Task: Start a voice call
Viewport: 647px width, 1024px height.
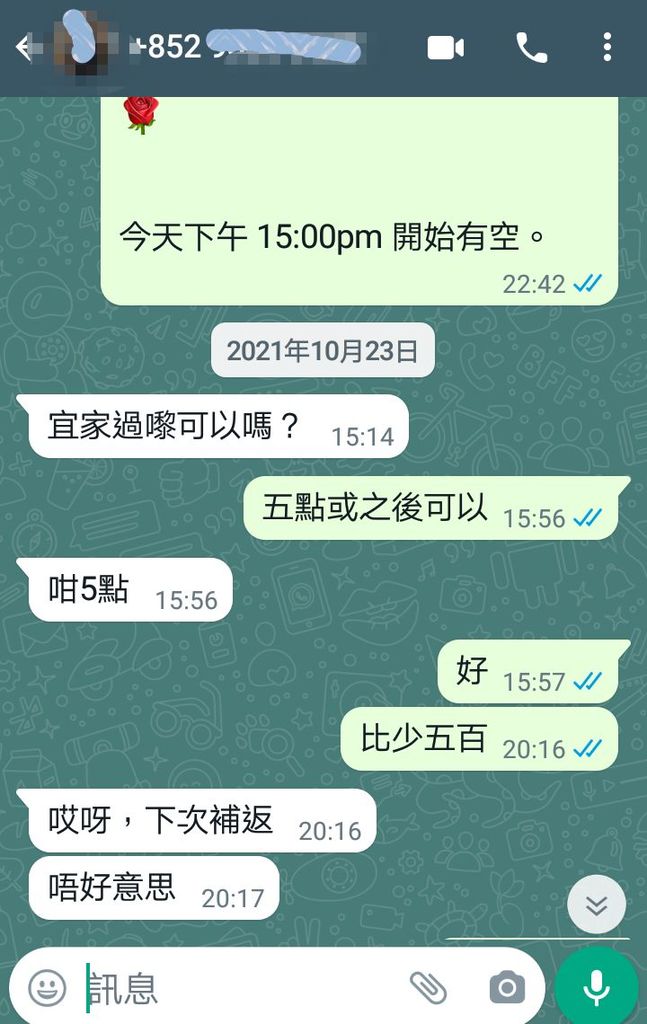Action: click(531, 47)
